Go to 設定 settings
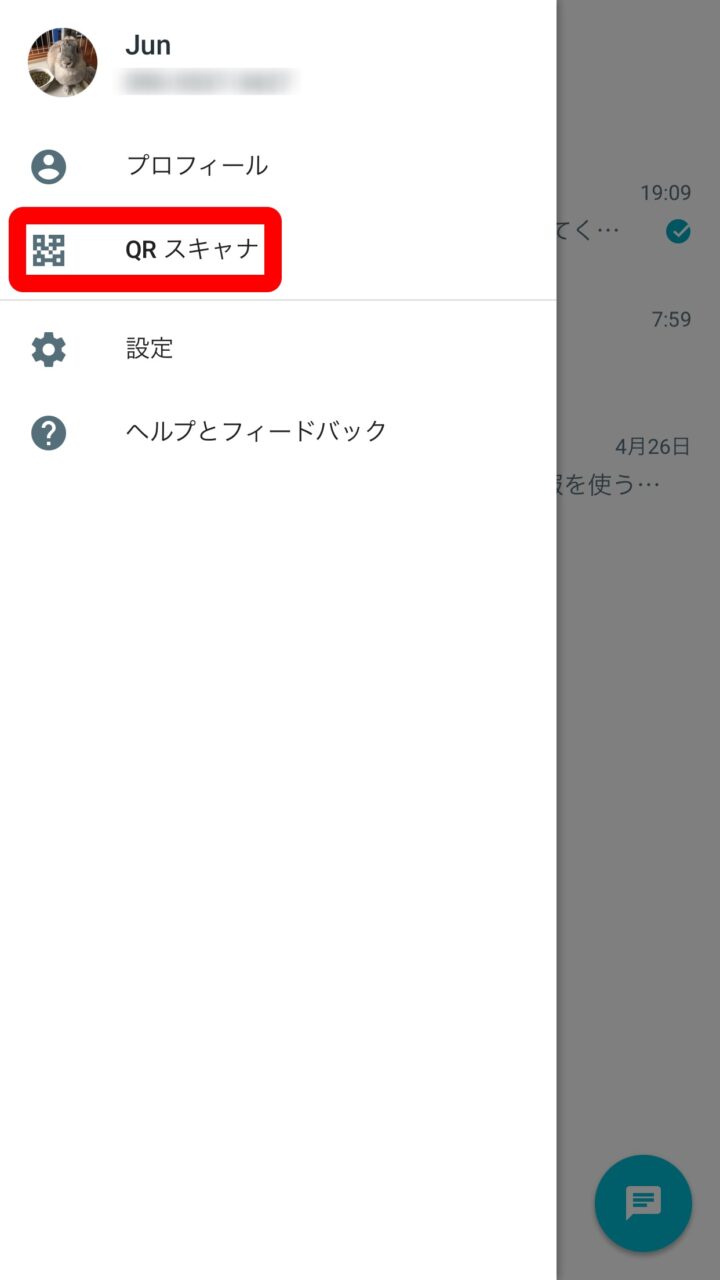The image size is (720, 1280). point(150,349)
